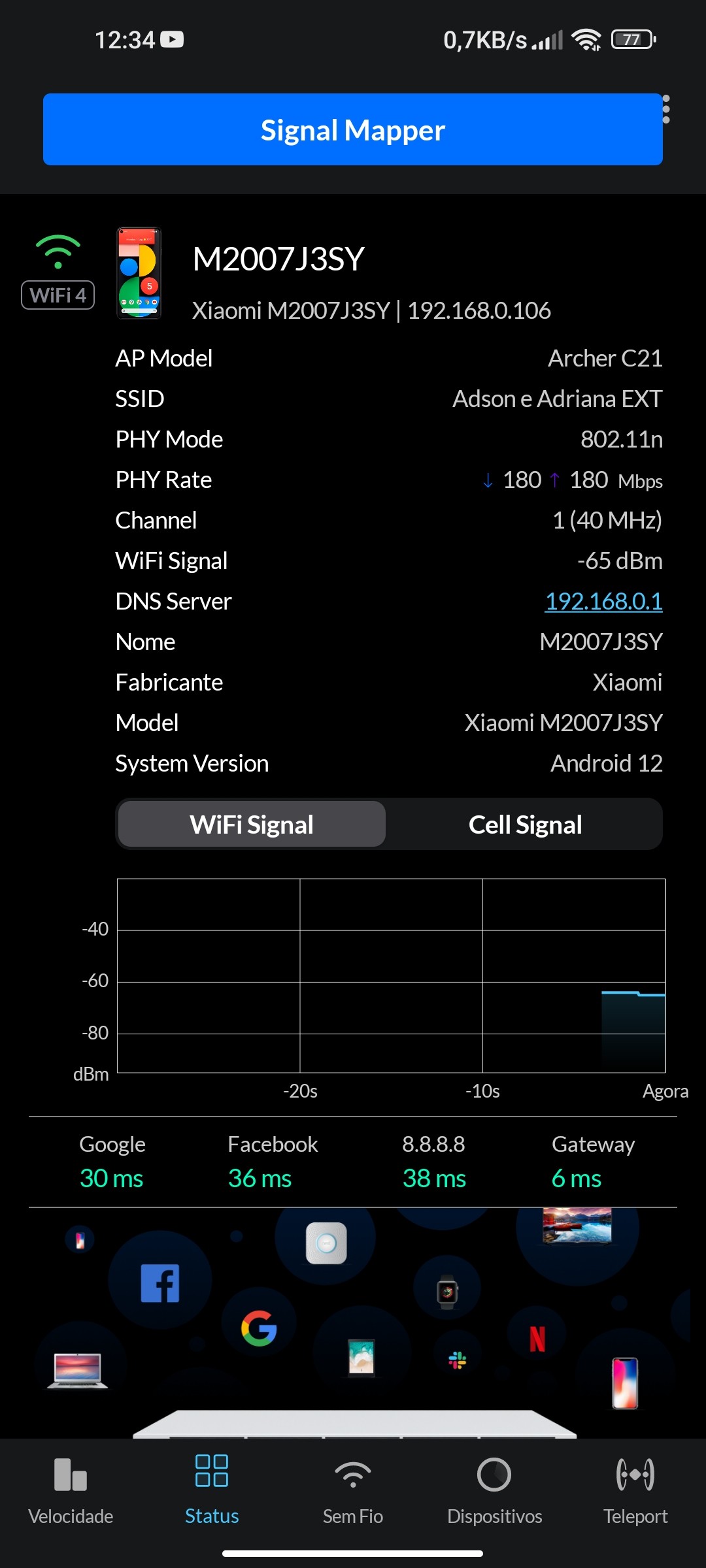Open the DNS server link 192.168.0.1
706x1568 pixels.
tap(603, 601)
